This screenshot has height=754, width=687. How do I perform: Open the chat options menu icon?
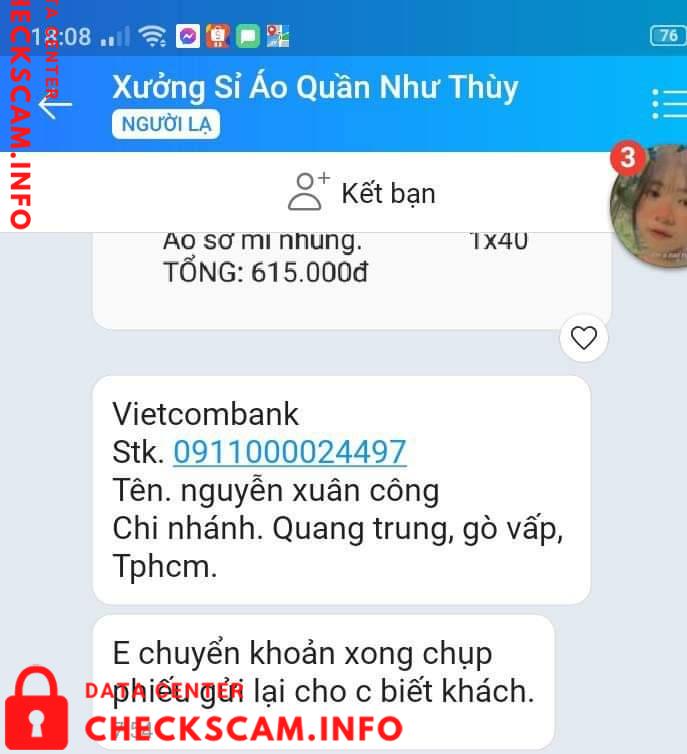tap(667, 104)
